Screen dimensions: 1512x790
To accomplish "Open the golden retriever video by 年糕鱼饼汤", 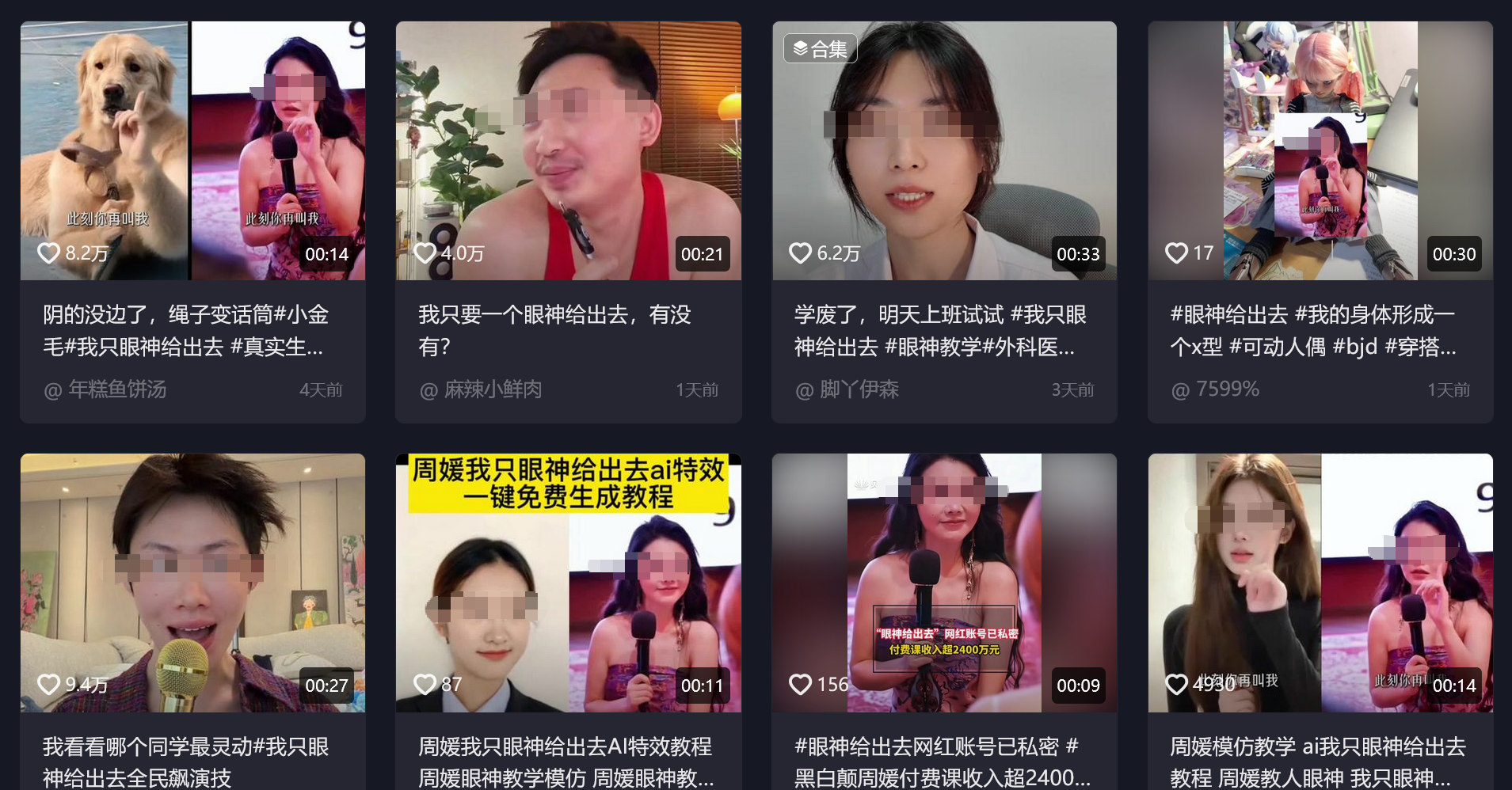I will pos(192,150).
